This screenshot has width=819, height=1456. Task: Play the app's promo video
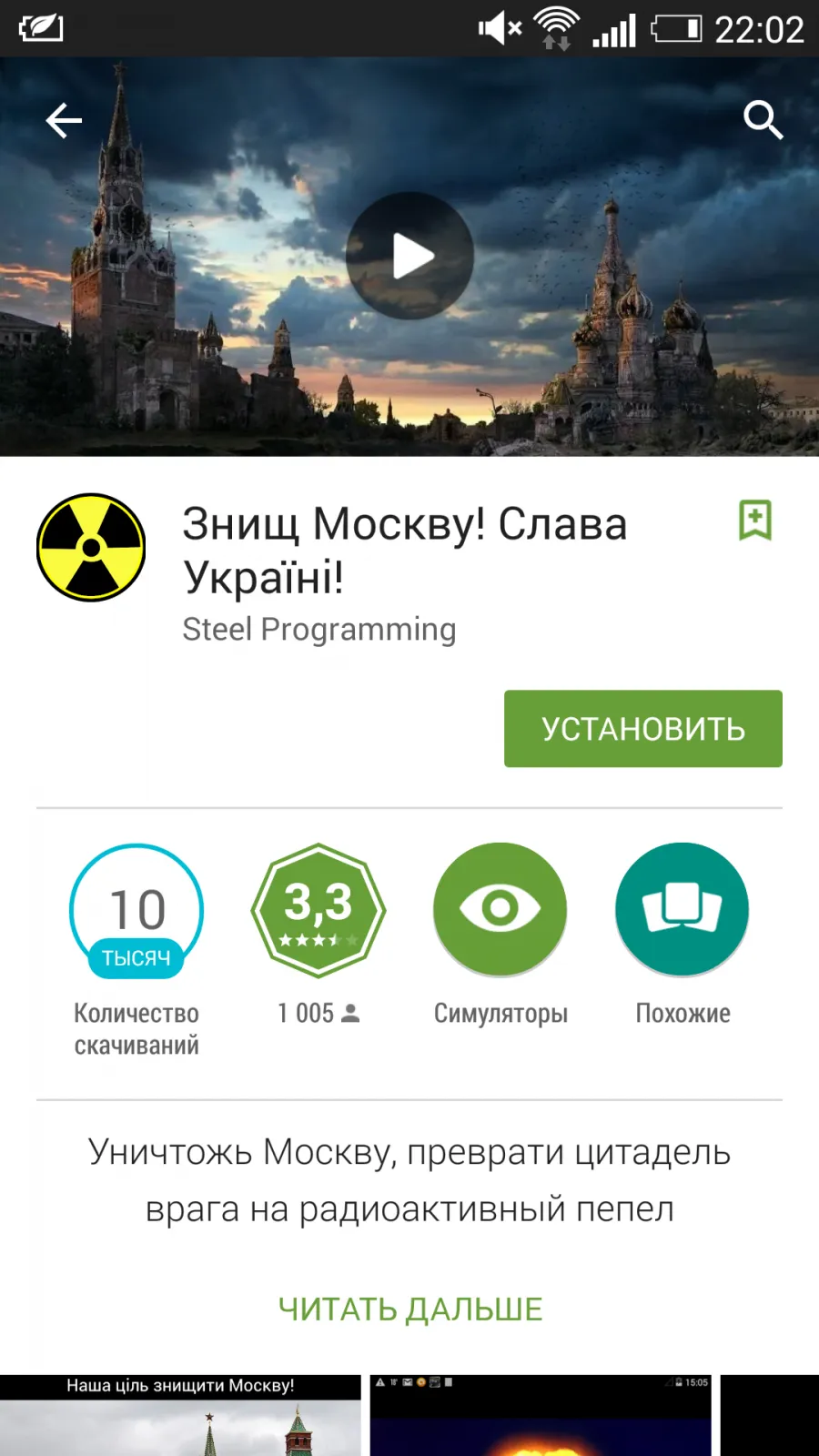pyautogui.click(x=409, y=256)
